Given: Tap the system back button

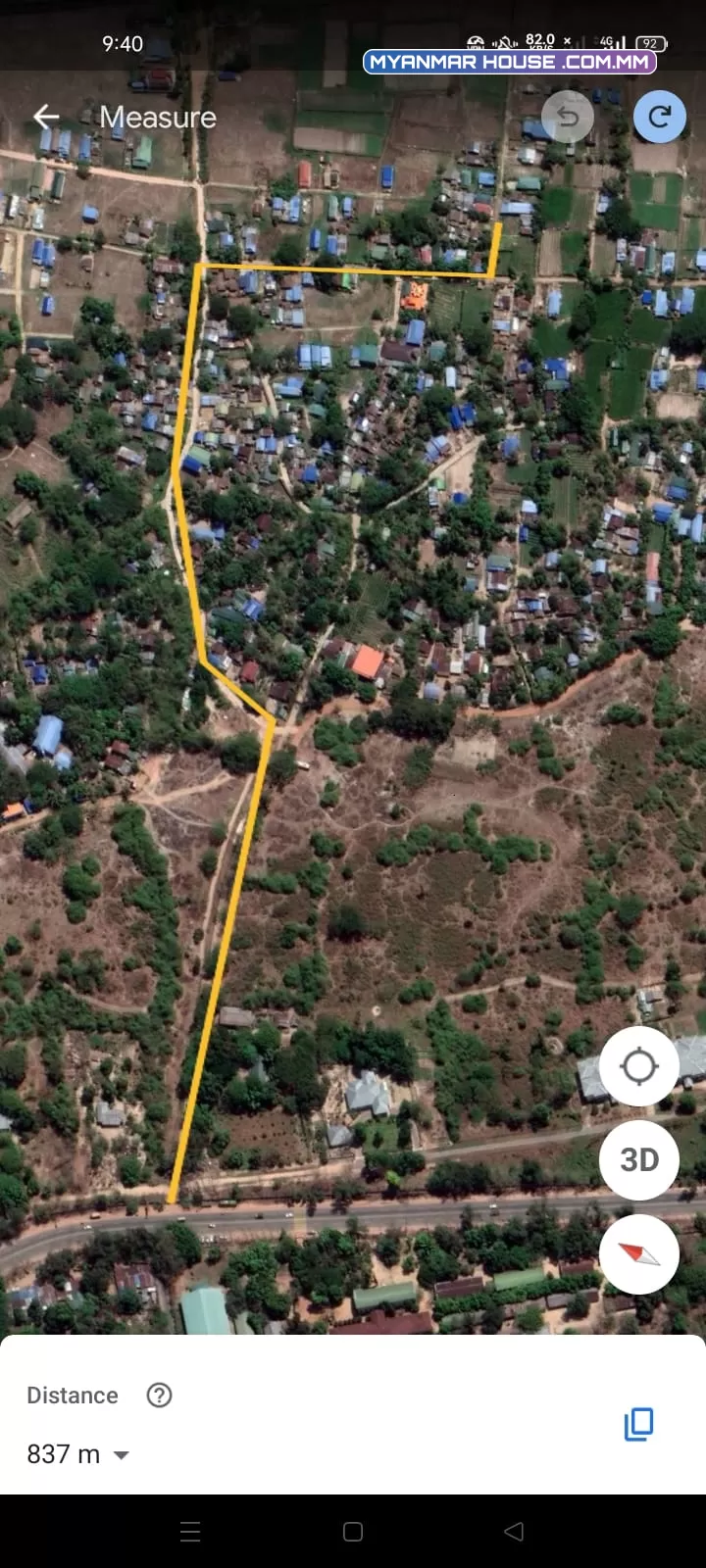Looking at the screenshot, I should point(514,1532).
